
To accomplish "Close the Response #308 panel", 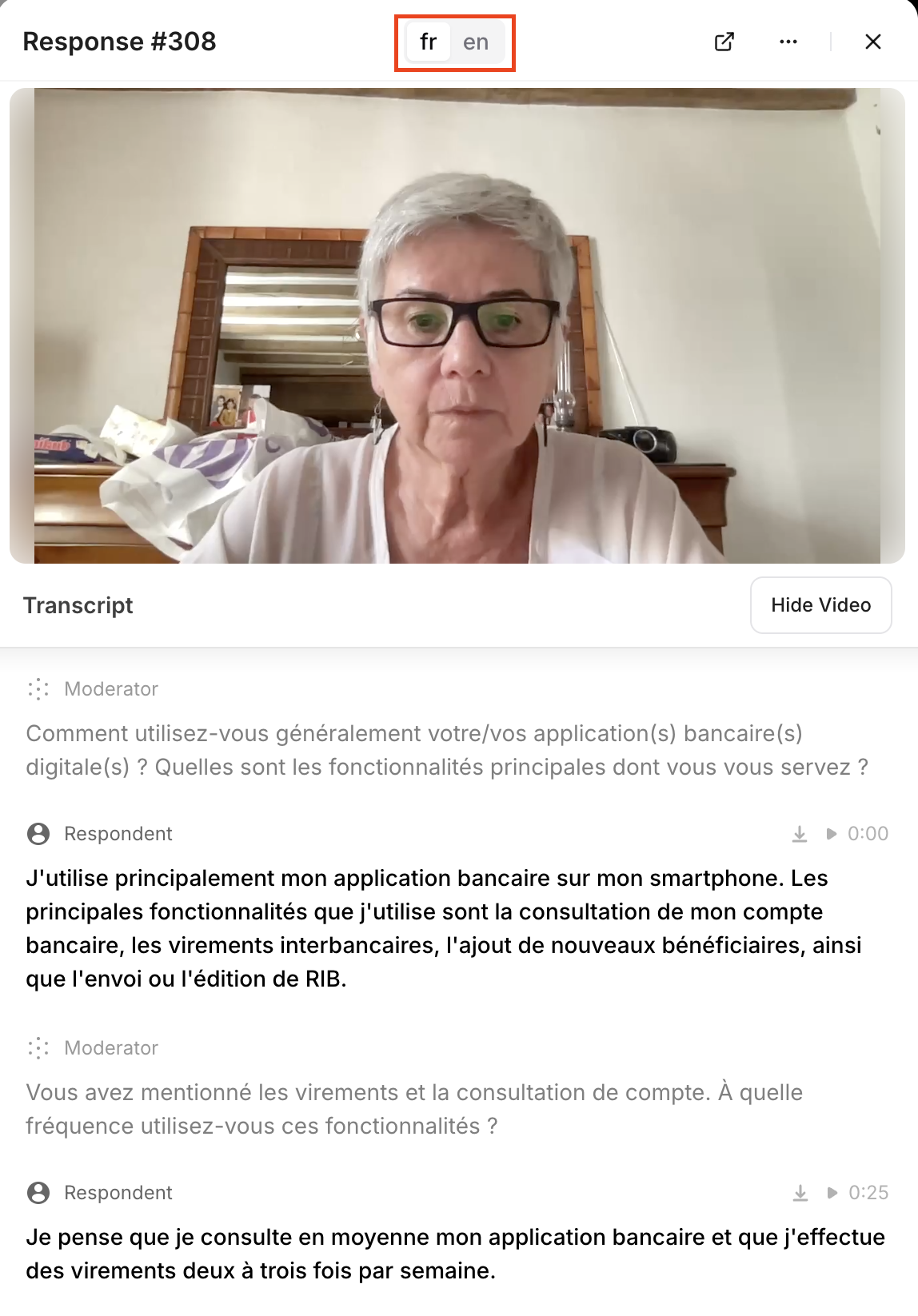I will click(x=873, y=42).
